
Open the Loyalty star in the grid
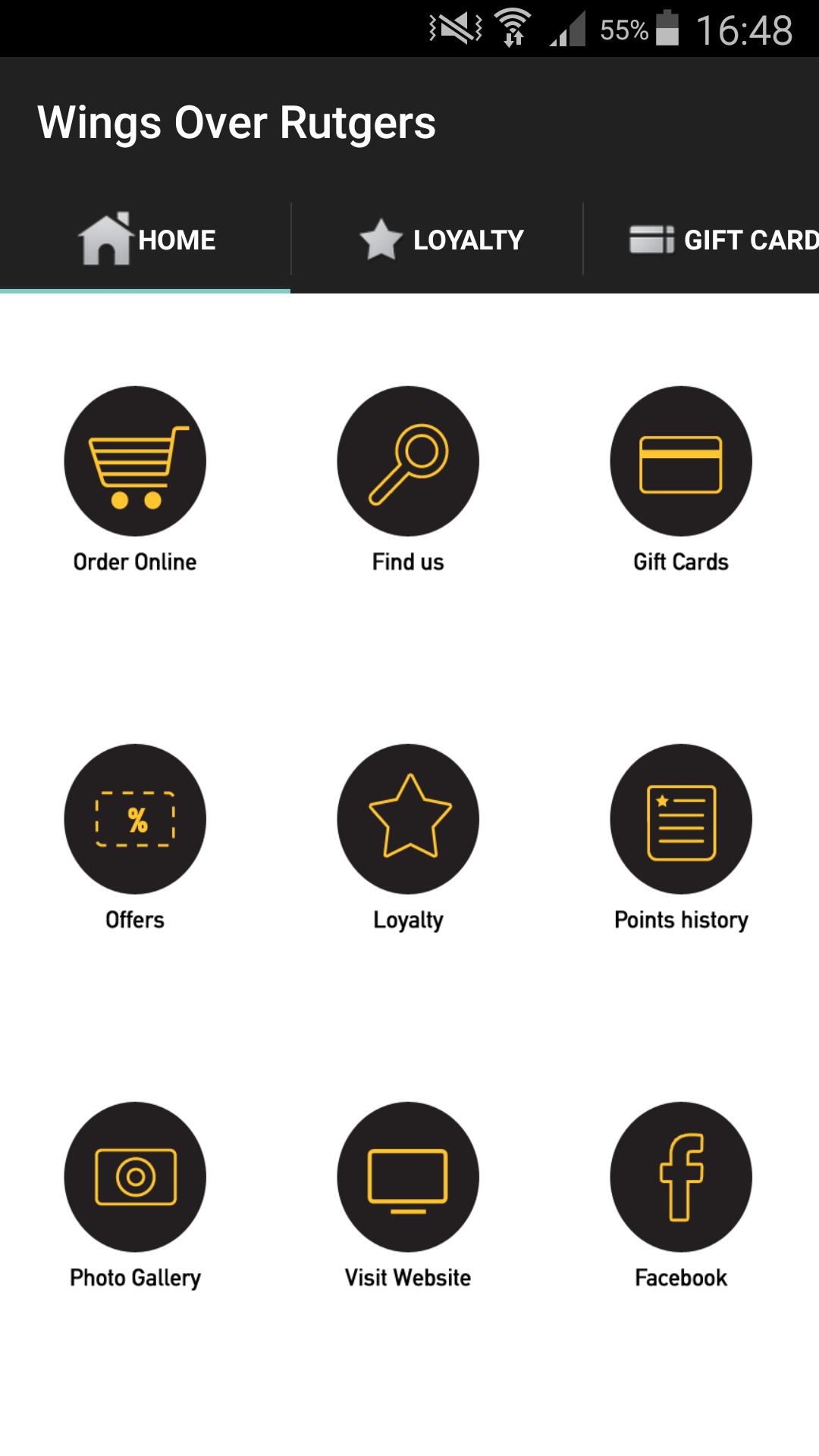pos(408,819)
